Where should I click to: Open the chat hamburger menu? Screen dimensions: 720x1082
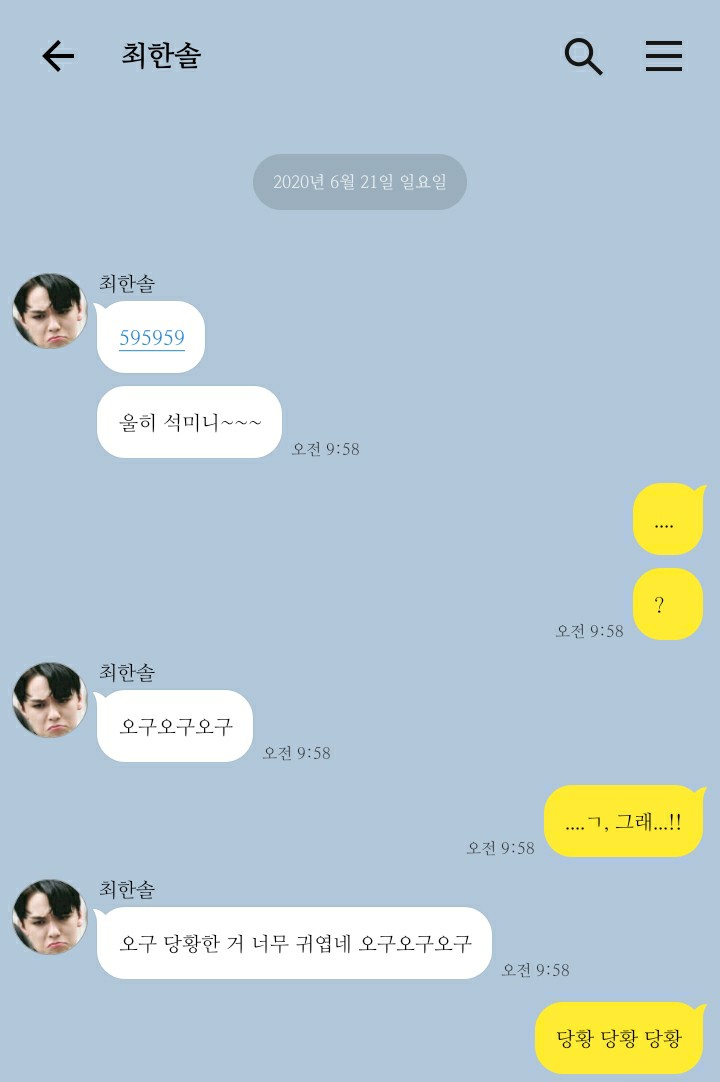tap(663, 56)
